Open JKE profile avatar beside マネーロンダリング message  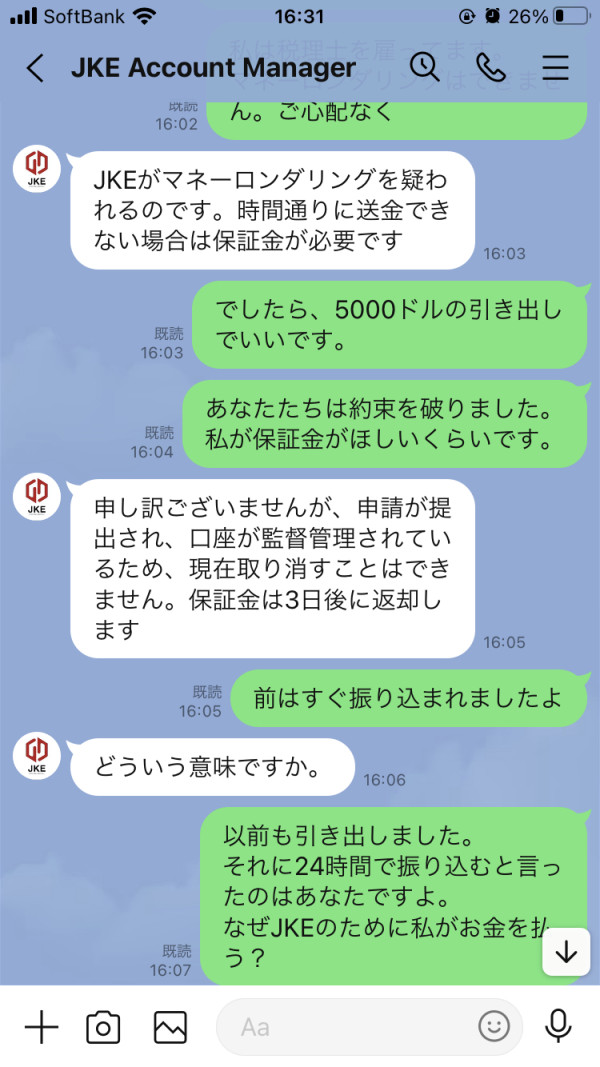[x=37, y=169]
